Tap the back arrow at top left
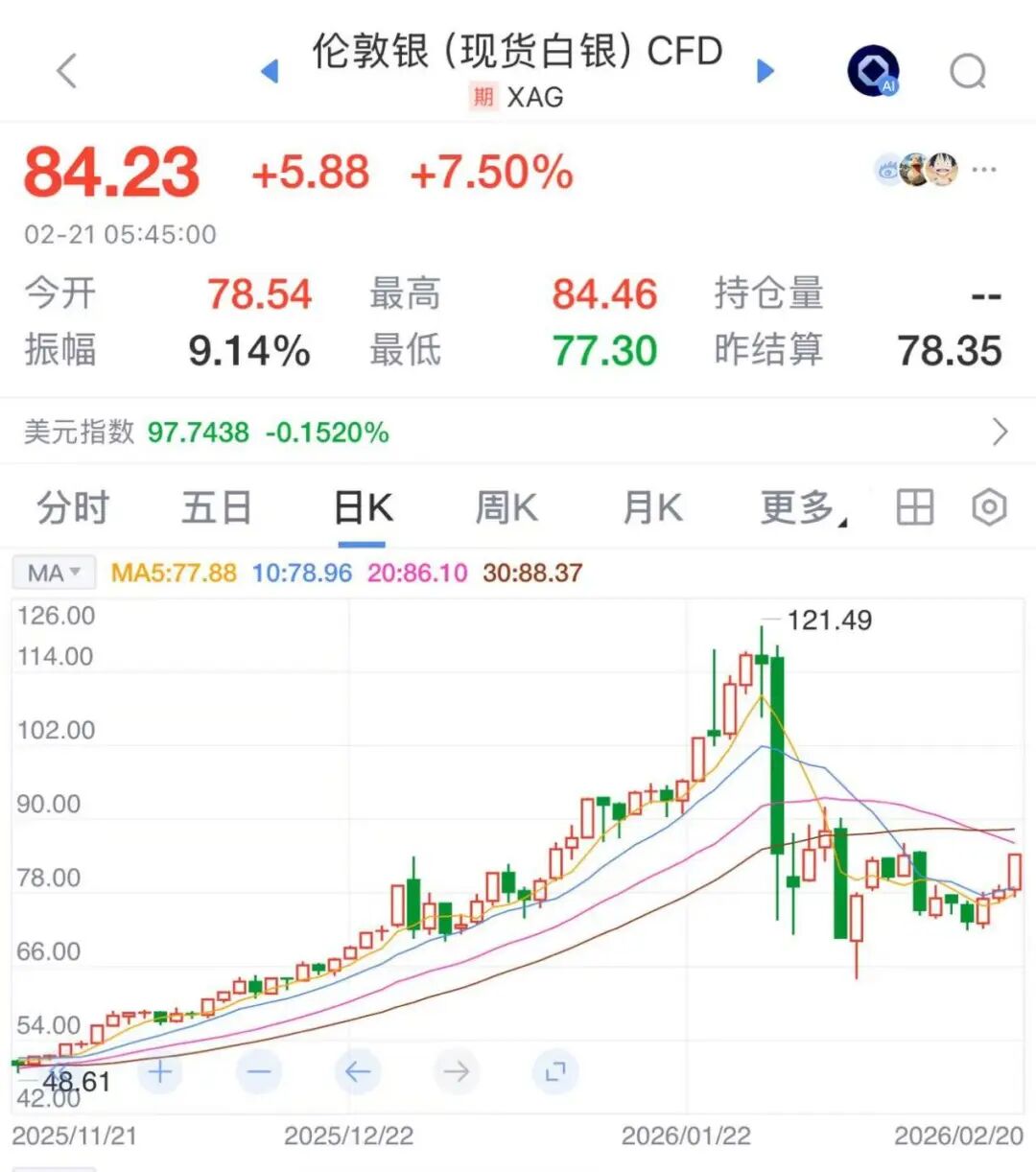Screen dimensions: 1036x1172 coord(67,70)
